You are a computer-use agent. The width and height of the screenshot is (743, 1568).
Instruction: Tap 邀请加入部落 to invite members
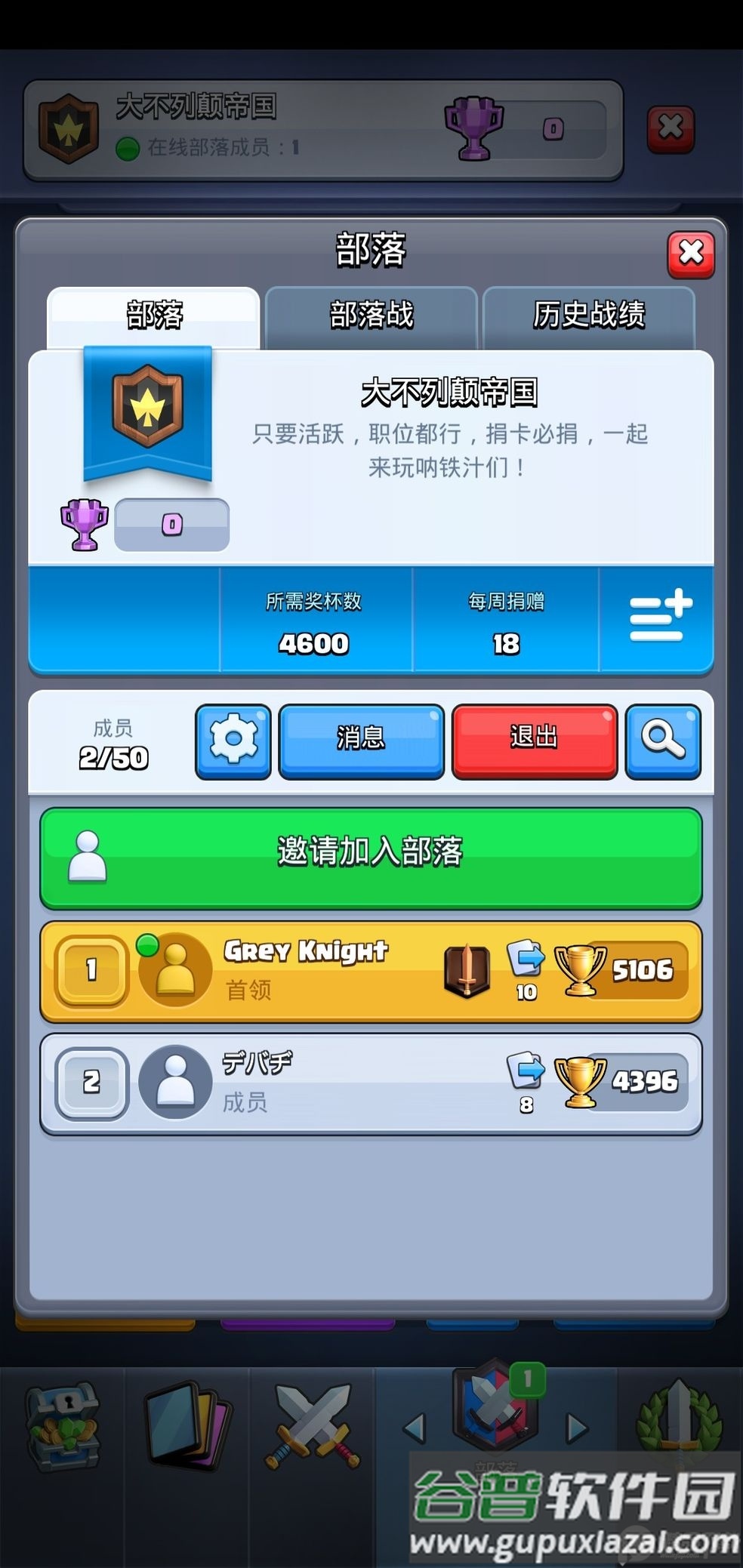[x=371, y=857]
